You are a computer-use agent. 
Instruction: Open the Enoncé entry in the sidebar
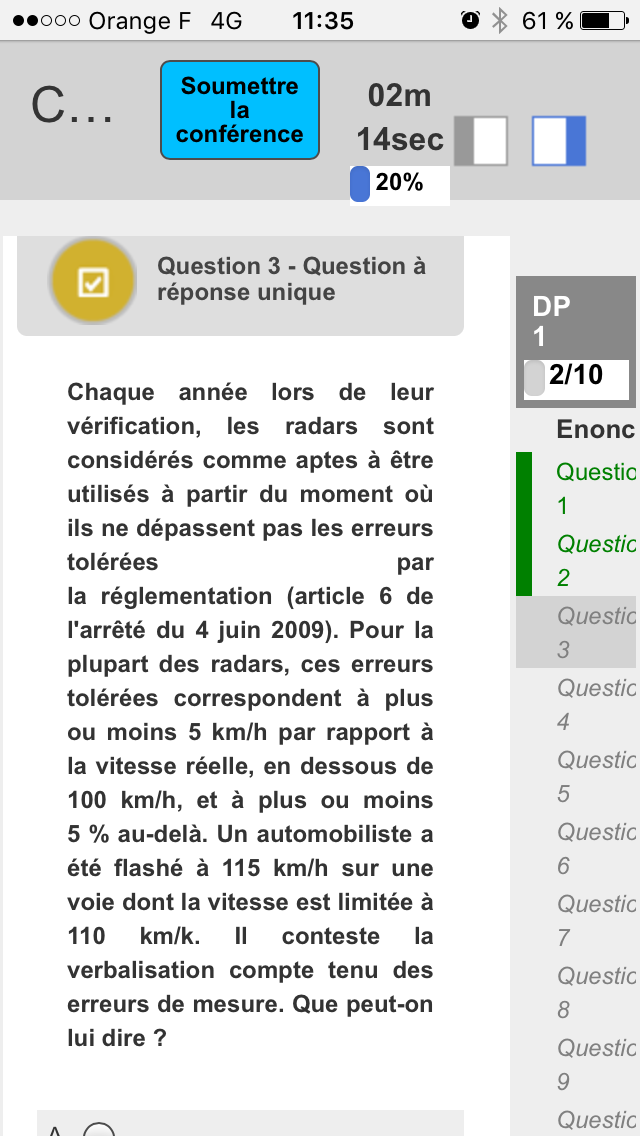(596, 429)
